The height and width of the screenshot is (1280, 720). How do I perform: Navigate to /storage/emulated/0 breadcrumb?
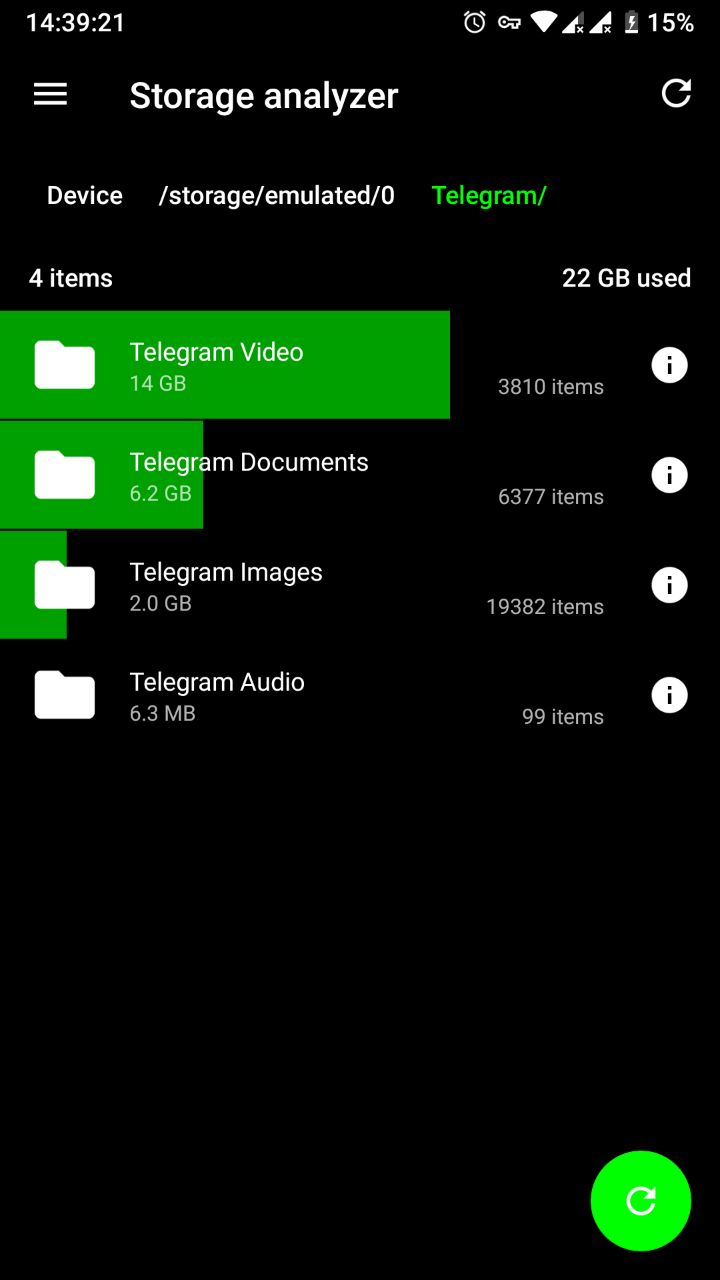coord(277,196)
